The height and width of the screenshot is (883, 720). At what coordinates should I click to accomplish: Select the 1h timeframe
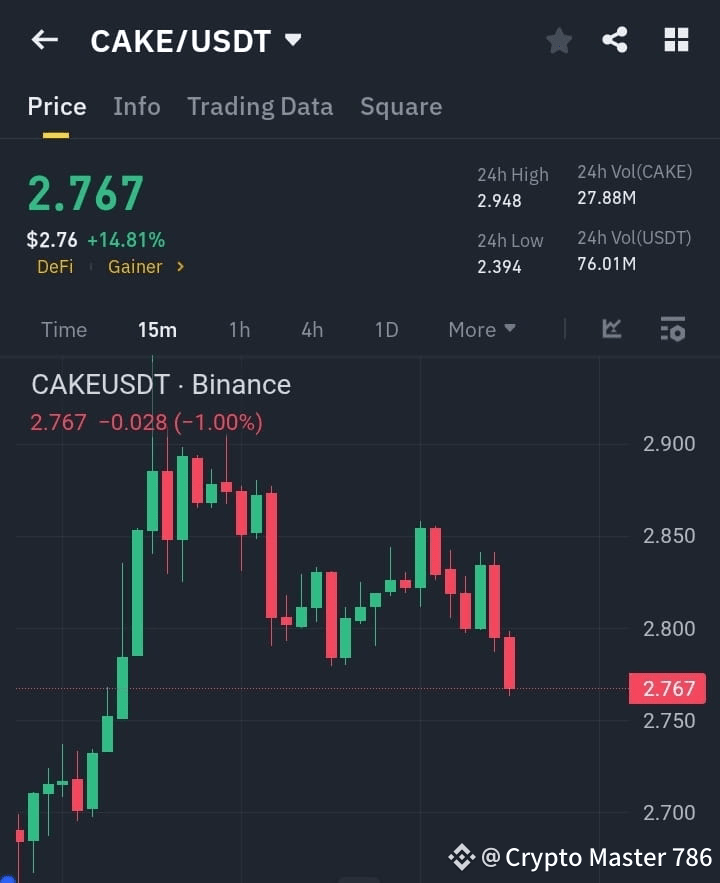click(239, 329)
